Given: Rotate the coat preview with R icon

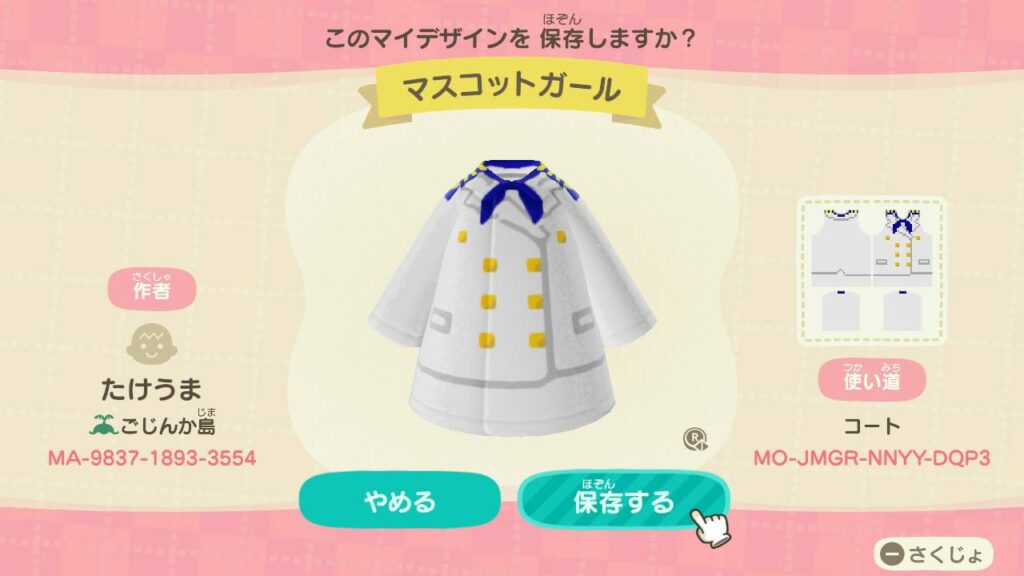Looking at the screenshot, I should (x=695, y=440).
